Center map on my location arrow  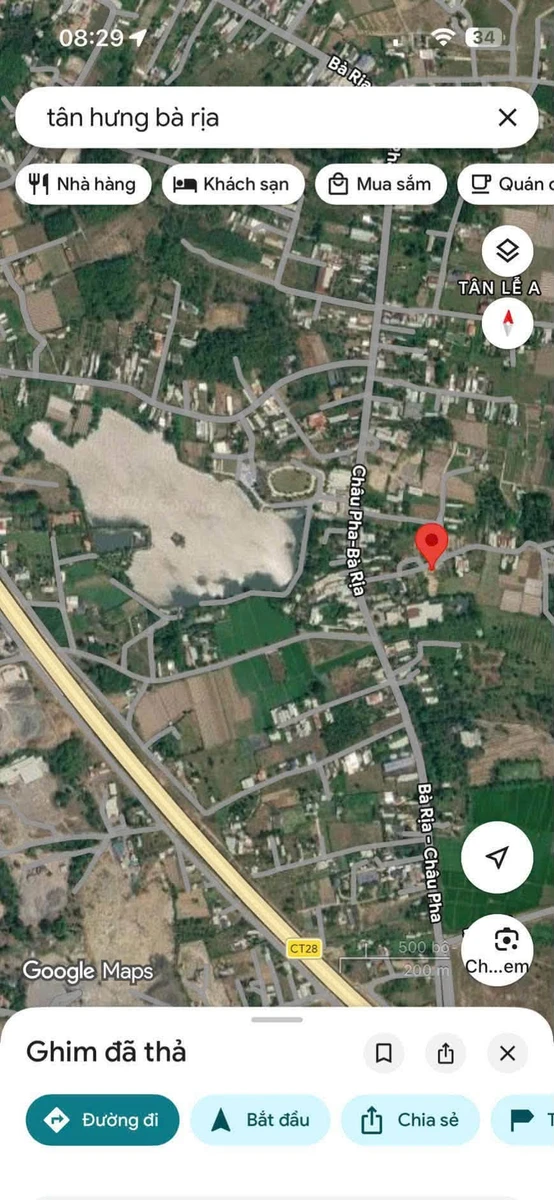tap(497, 857)
